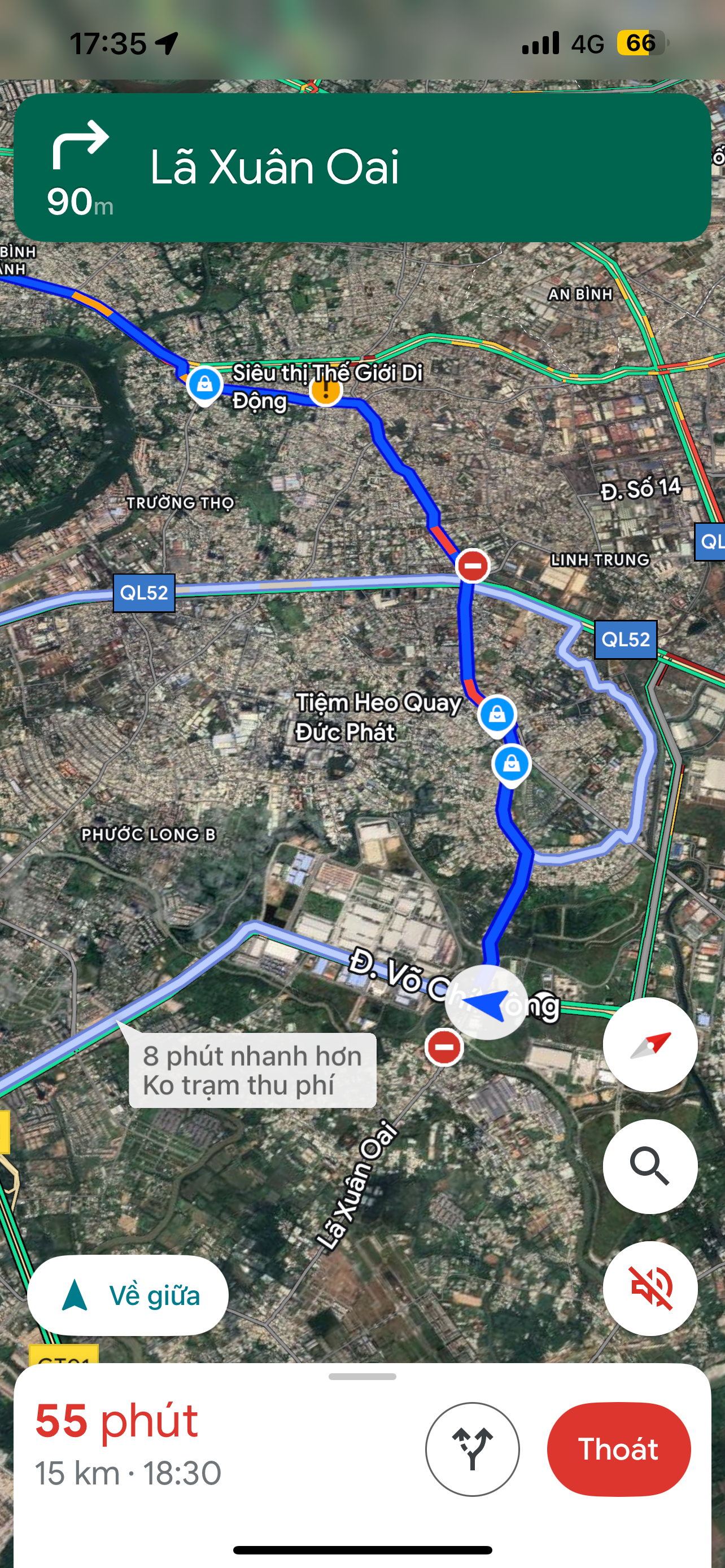Open the Tiệm Heo Quay Đức Phát label
Image resolution: width=725 pixels, height=1568 pixels.
coord(378,717)
